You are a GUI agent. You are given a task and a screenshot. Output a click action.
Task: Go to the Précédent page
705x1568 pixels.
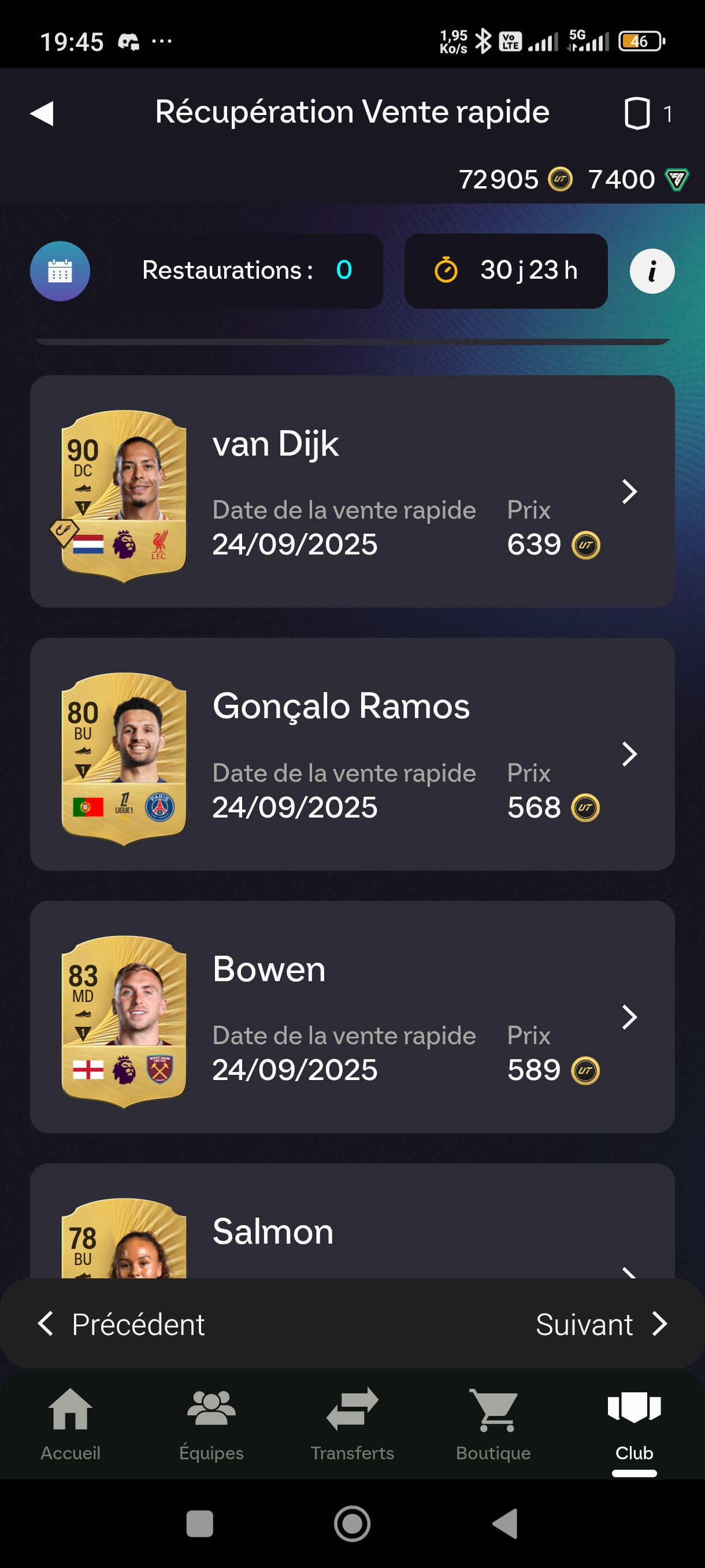[x=122, y=1324]
